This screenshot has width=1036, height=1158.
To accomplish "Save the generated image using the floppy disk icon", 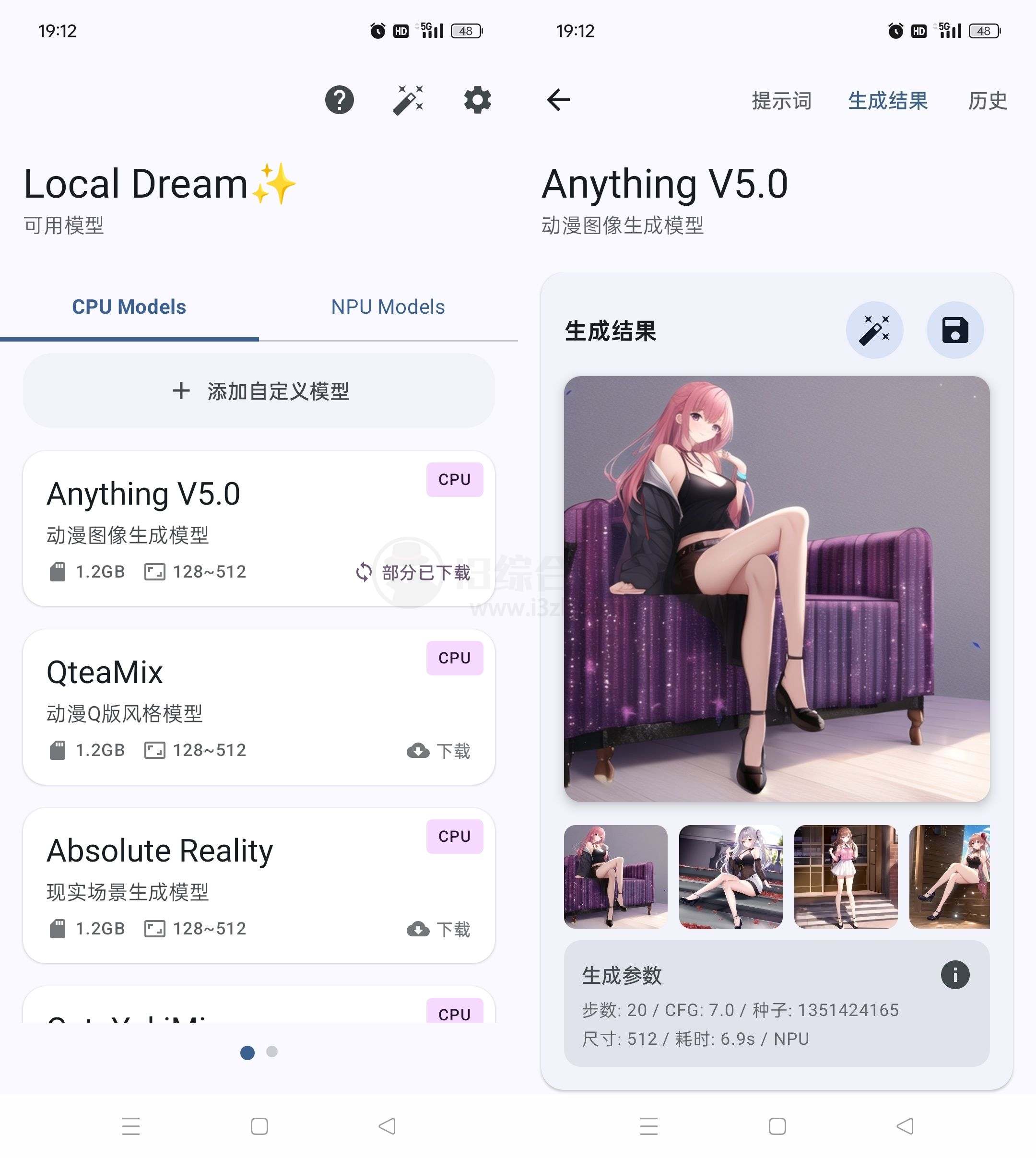I will 955,330.
